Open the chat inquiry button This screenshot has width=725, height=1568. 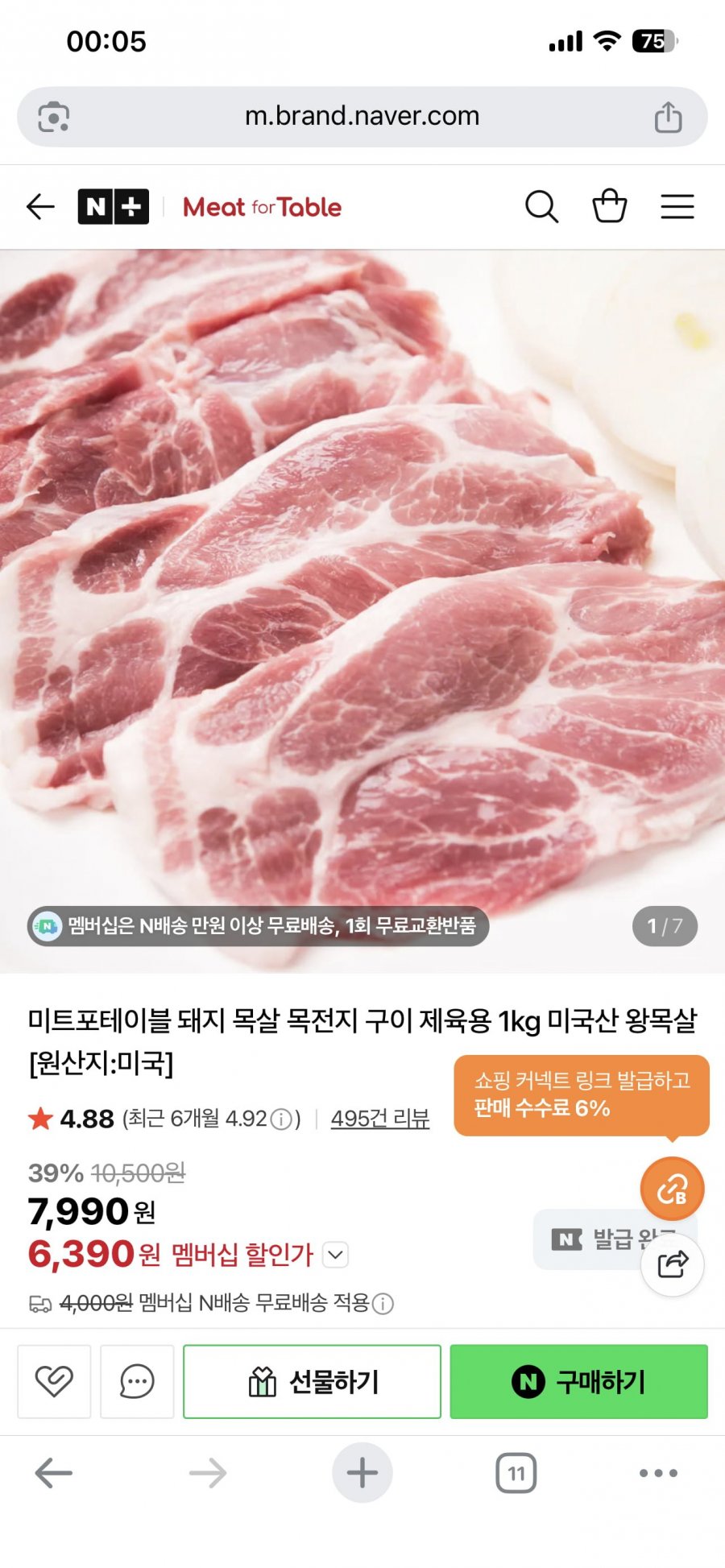[x=137, y=1381]
